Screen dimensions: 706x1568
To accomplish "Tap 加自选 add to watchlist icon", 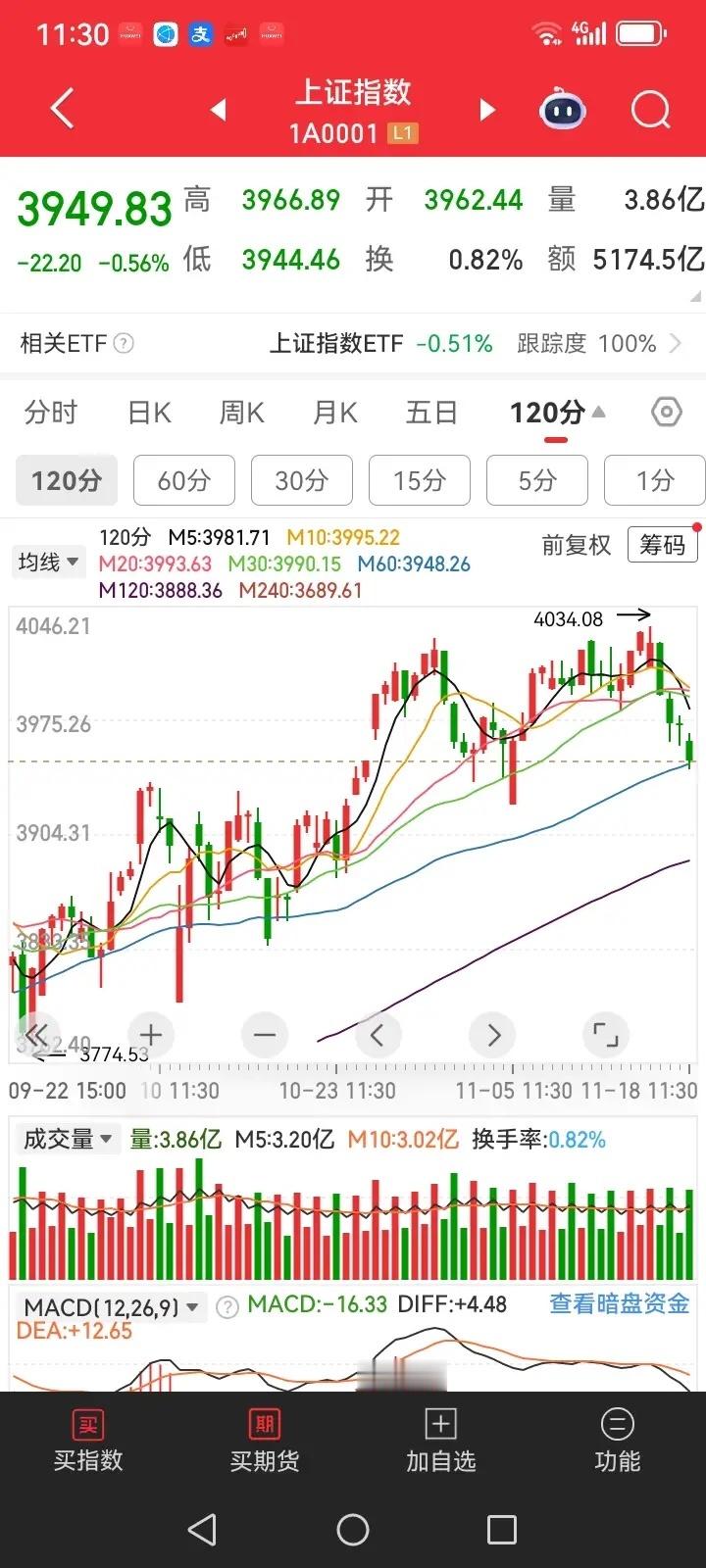I will (440, 1441).
